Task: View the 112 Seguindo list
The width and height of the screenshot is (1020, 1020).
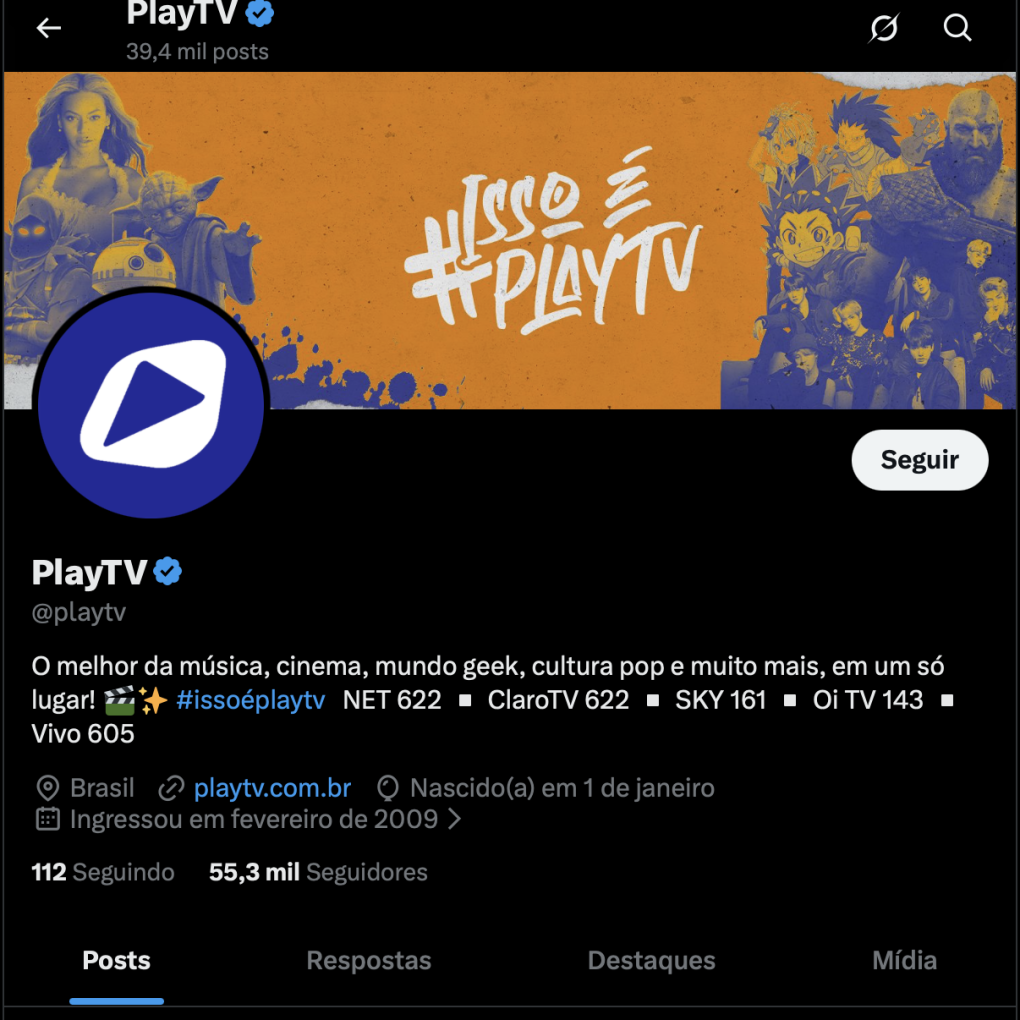Action: 103,872
